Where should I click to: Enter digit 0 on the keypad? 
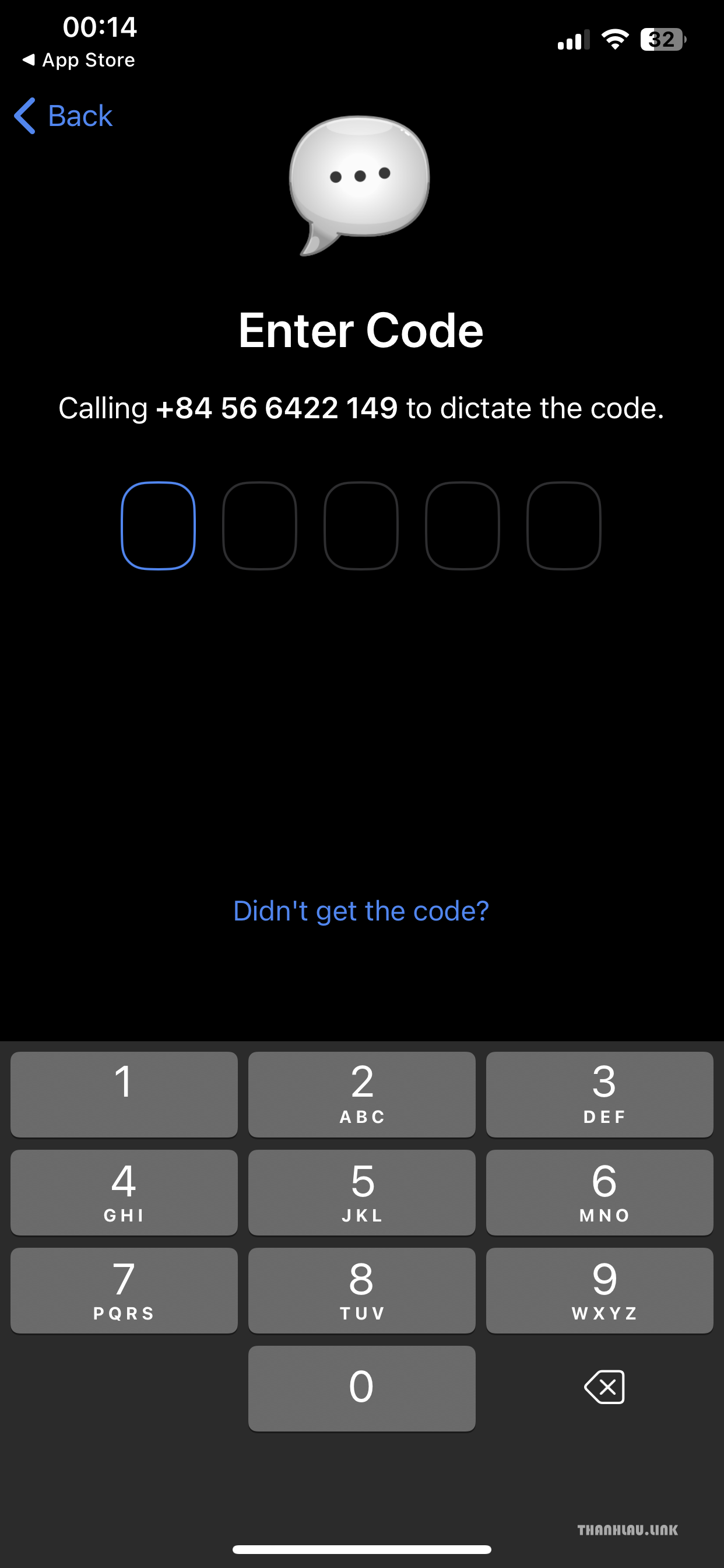point(362,1388)
